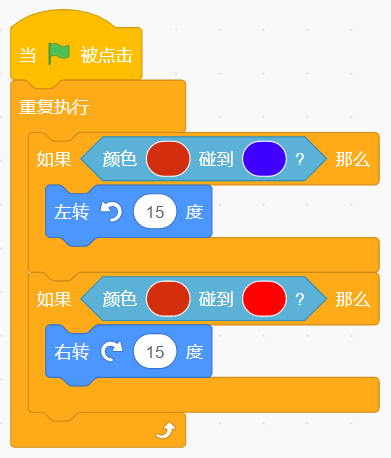This screenshot has height=458, width=391.
Task: Edit the 15 value in 右转 block
Action: pyautogui.click(x=155, y=352)
